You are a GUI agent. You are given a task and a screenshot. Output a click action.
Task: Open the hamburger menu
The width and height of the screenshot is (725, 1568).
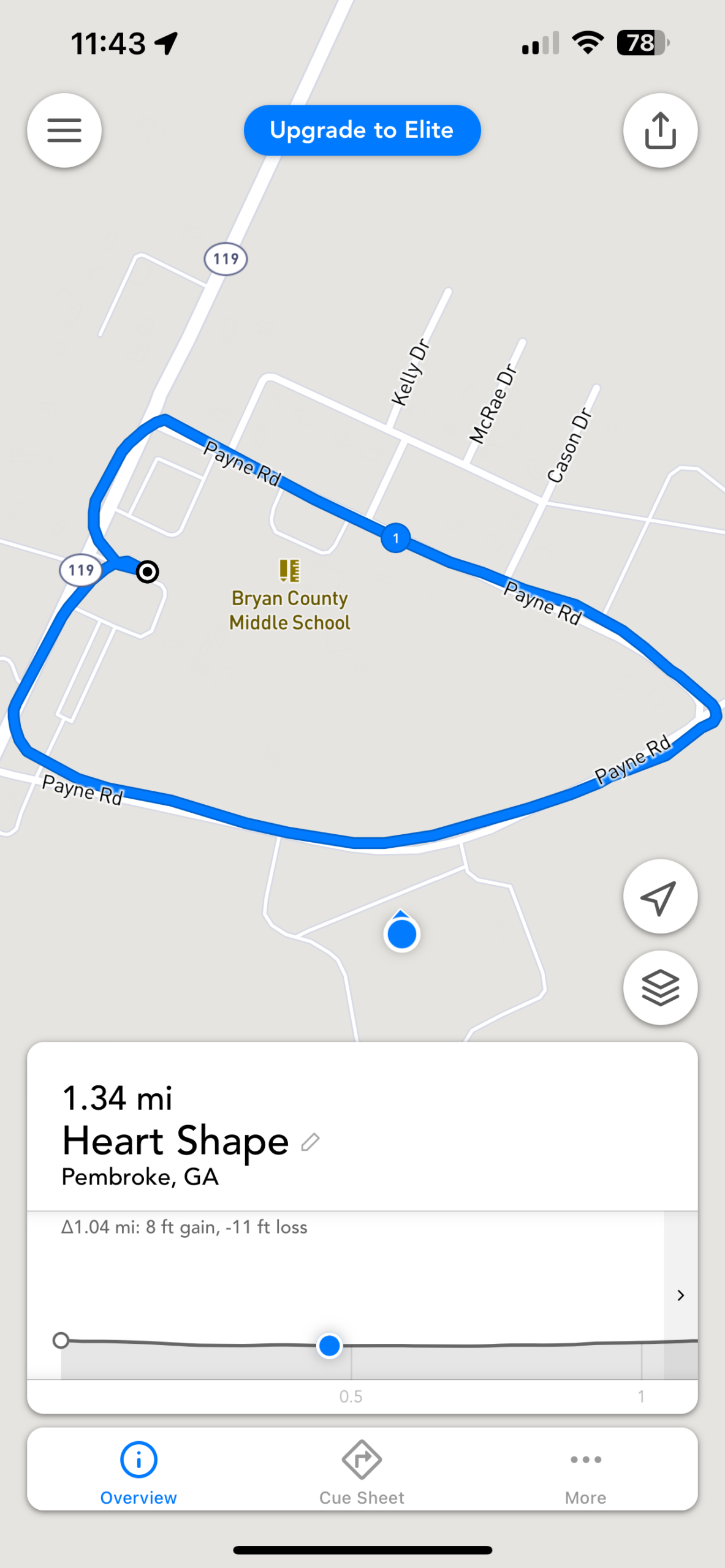(x=64, y=130)
